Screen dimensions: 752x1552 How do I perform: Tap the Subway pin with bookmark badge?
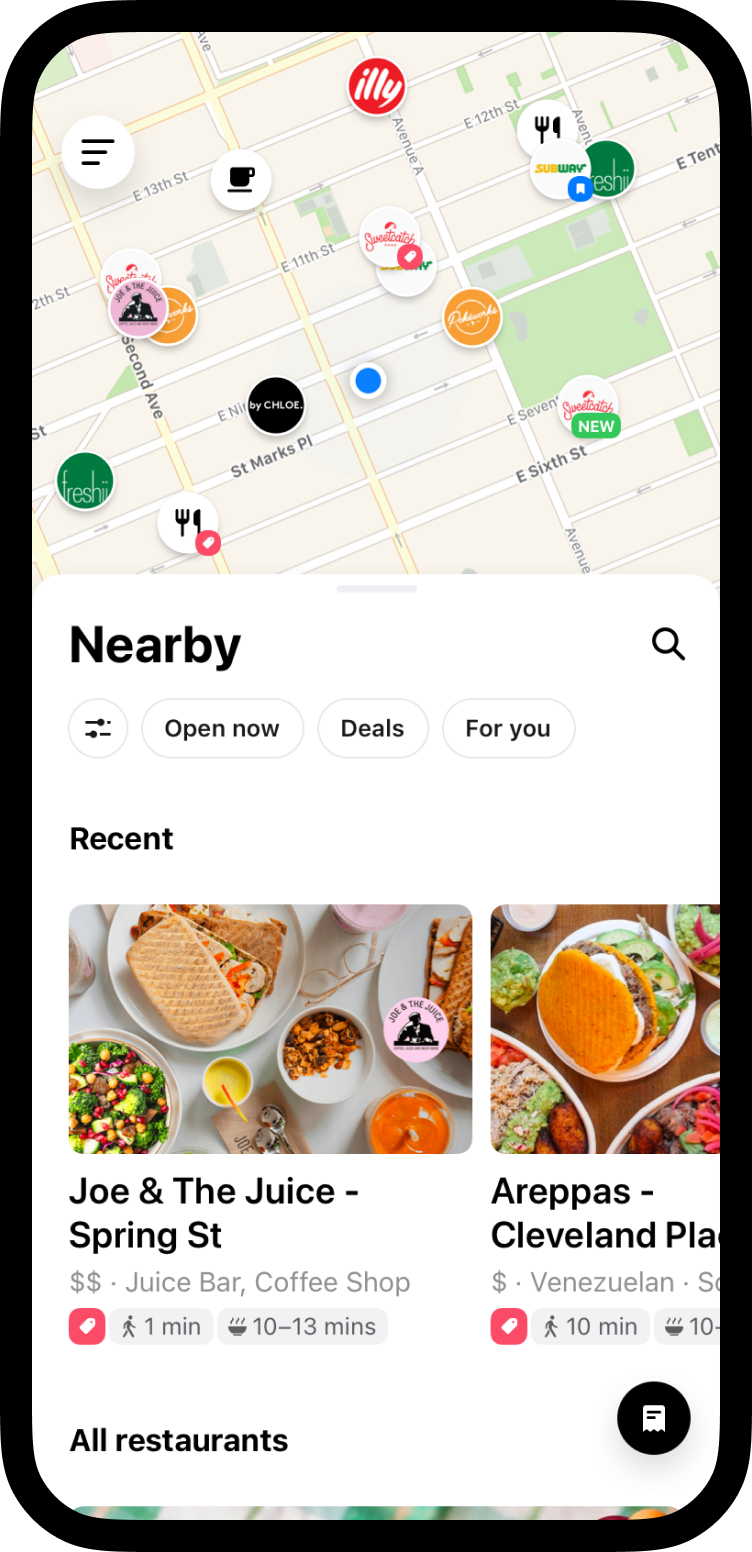(x=558, y=169)
